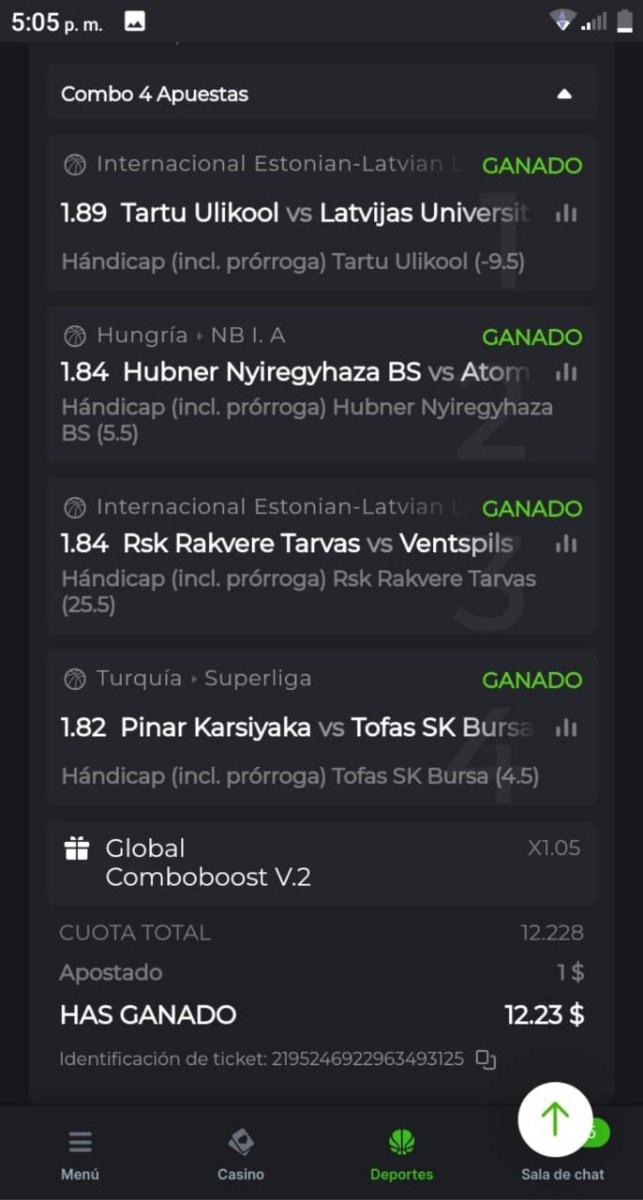Open the Pinar Karsiyaka vs Tofas bet card
This screenshot has width=643, height=1200.
[x=300, y=728]
